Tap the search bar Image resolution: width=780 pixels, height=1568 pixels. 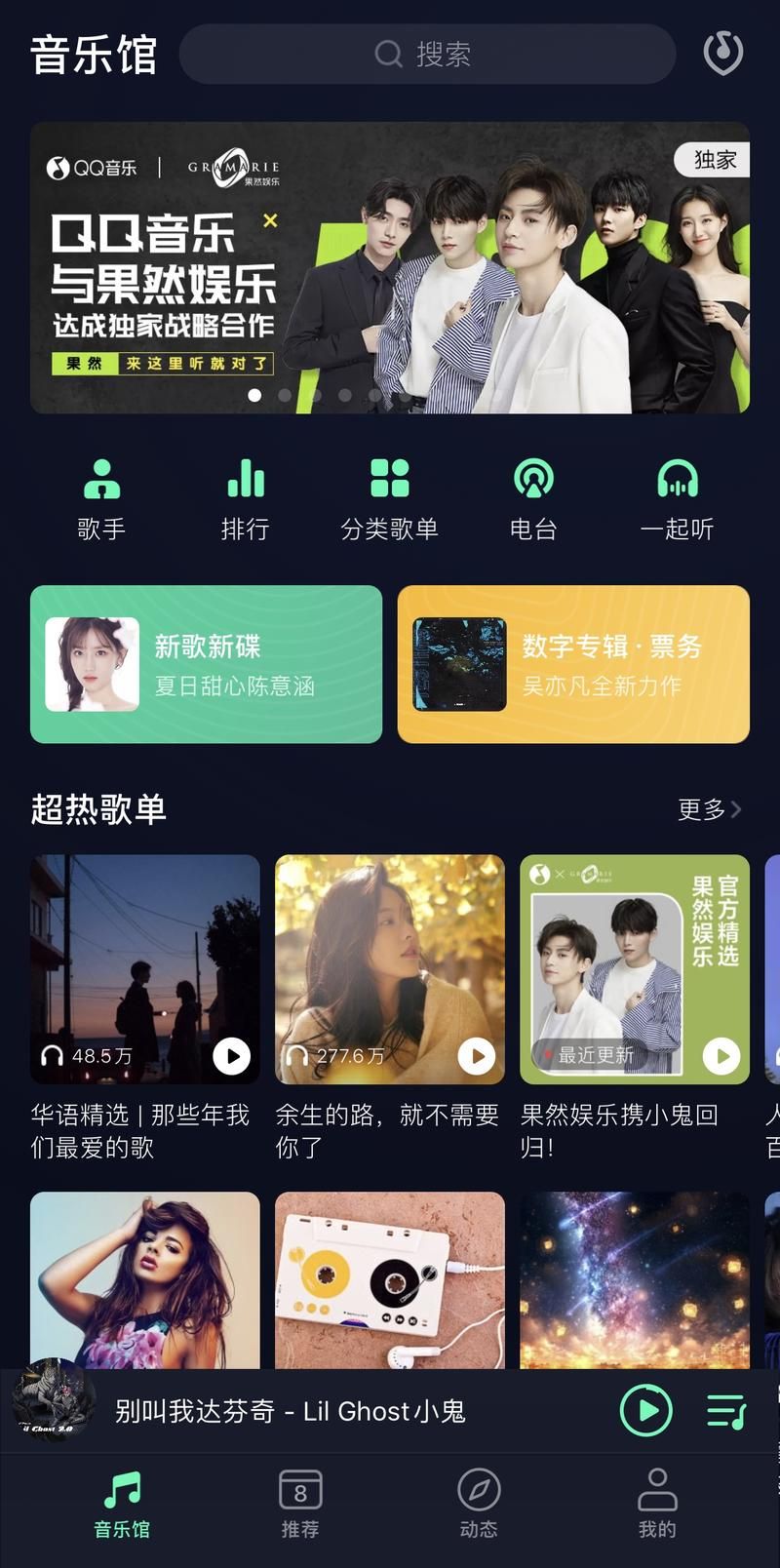click(x=429, y=54)
